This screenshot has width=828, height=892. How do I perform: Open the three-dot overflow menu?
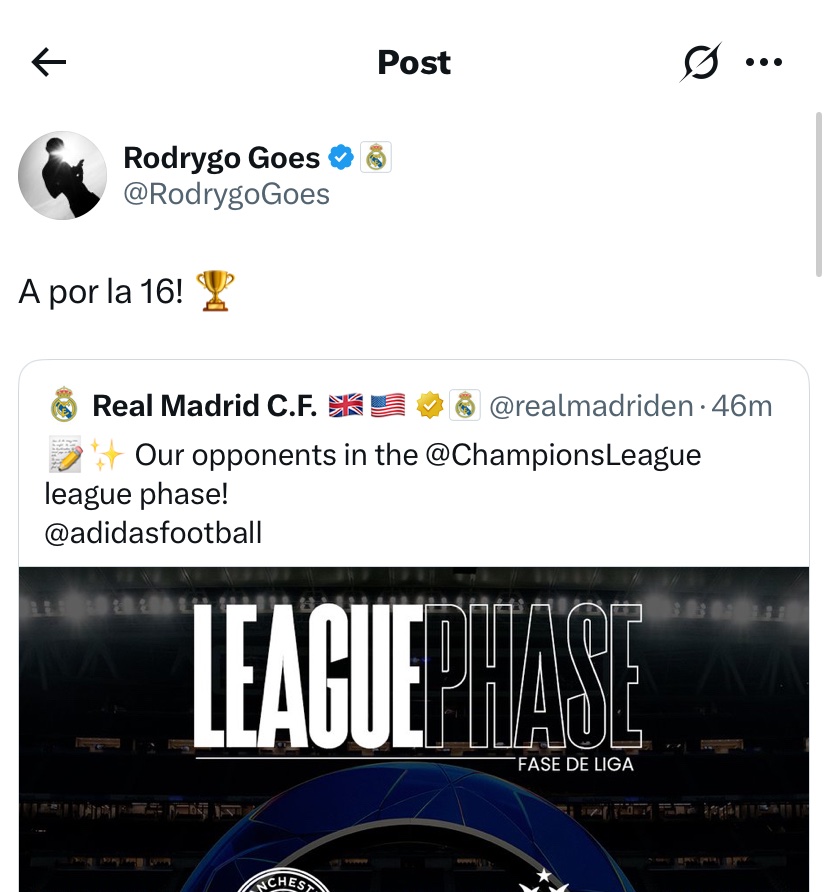pyautogui.click(x=764, y=63)
